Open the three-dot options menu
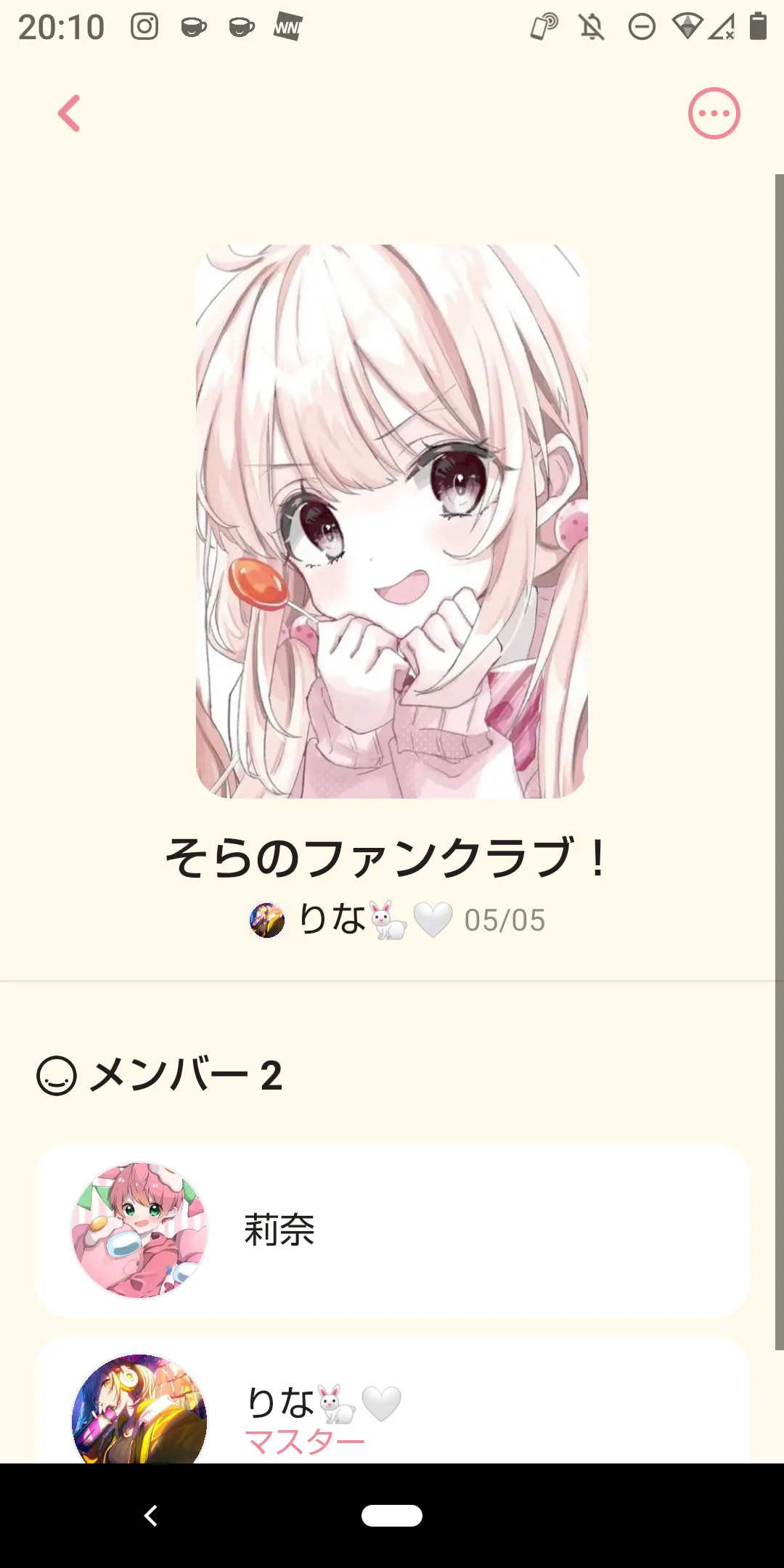Screen dimensions: 784x1568 click(714, 113)
